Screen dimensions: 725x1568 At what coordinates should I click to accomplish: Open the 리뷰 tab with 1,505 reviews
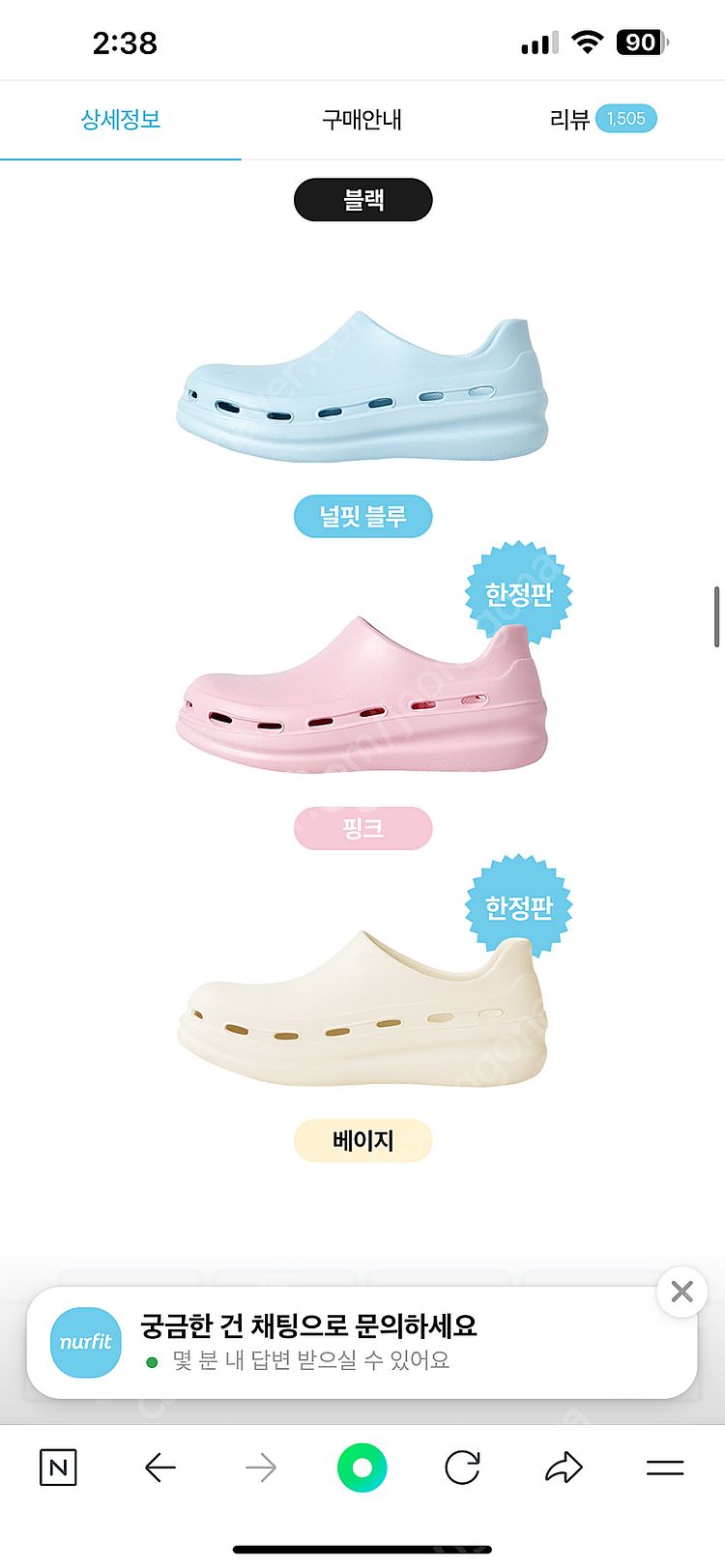click(x=601, y=120)
